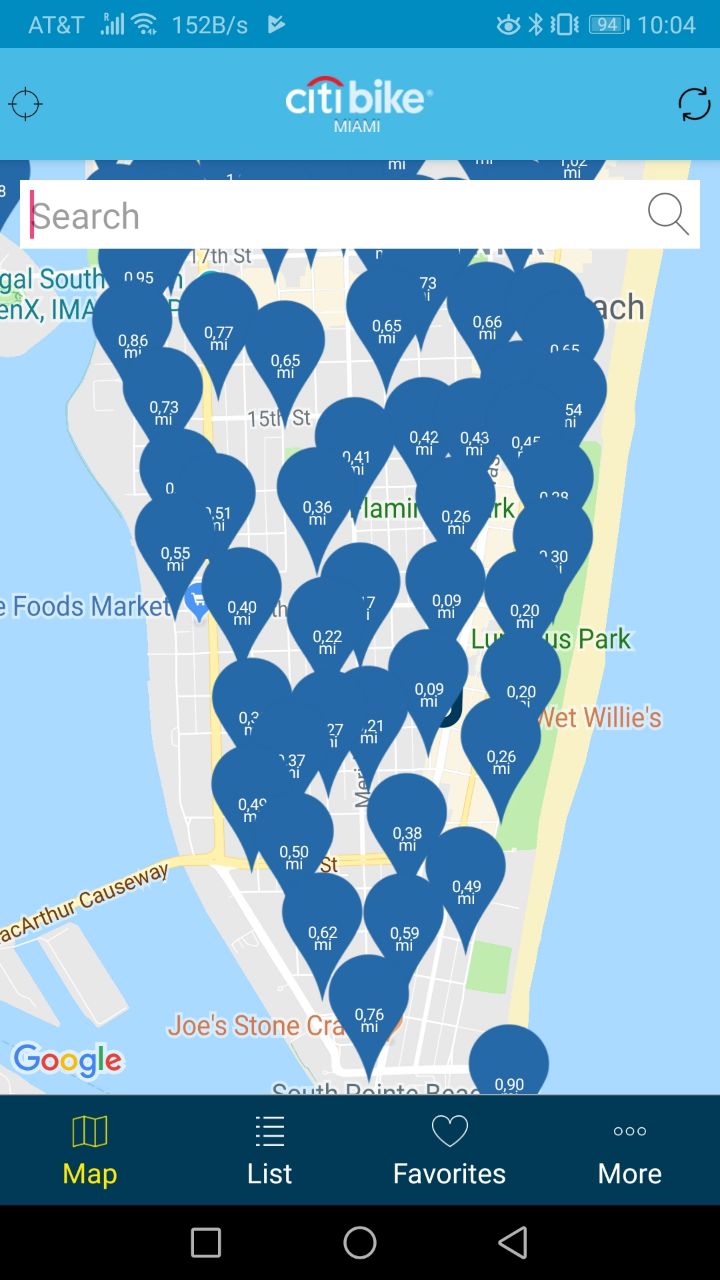Refresh the bike station data
720x1280 pixels.
[694, 104]
